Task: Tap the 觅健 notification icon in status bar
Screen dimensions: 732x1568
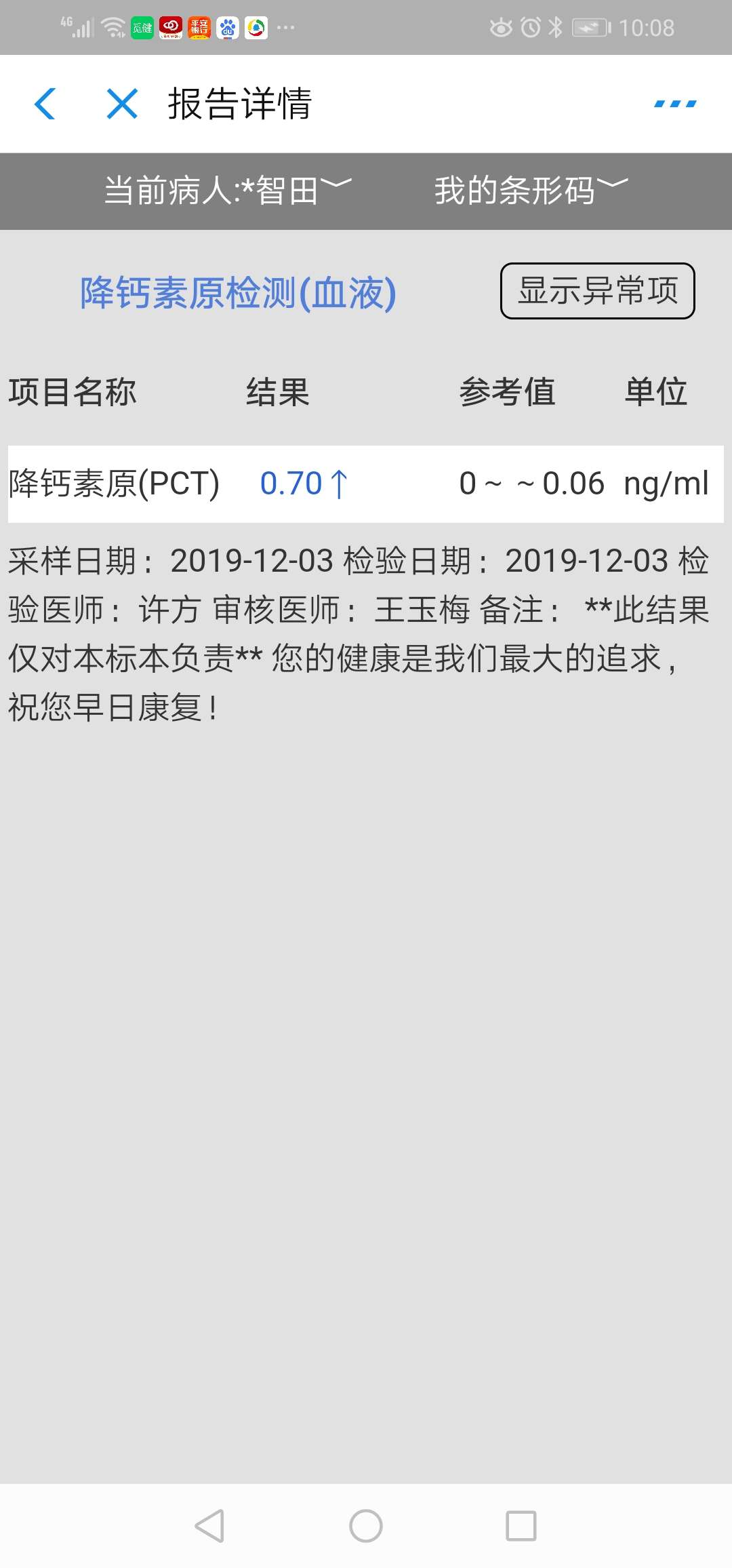Action: point(140,28)
